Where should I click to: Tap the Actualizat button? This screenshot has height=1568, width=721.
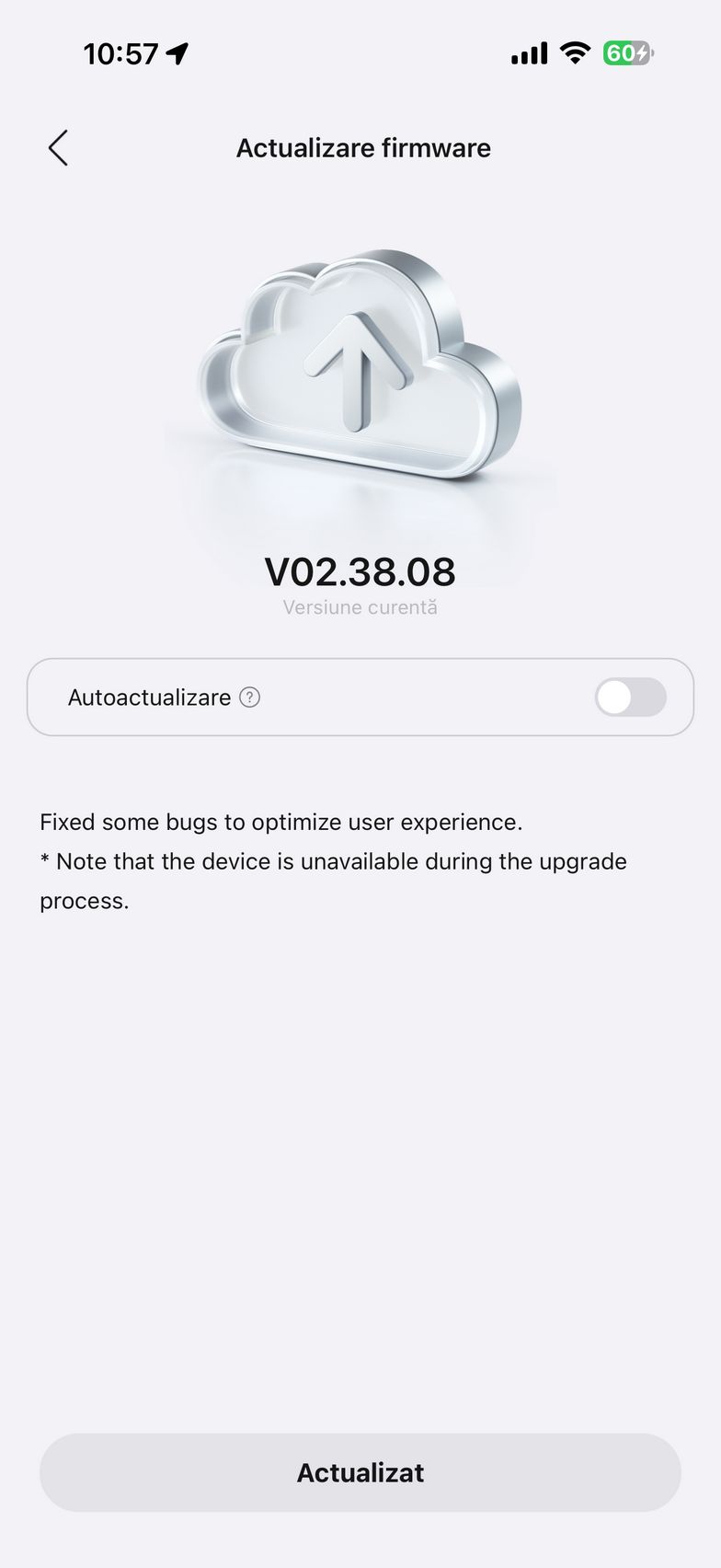click(x=360, y=1472)
